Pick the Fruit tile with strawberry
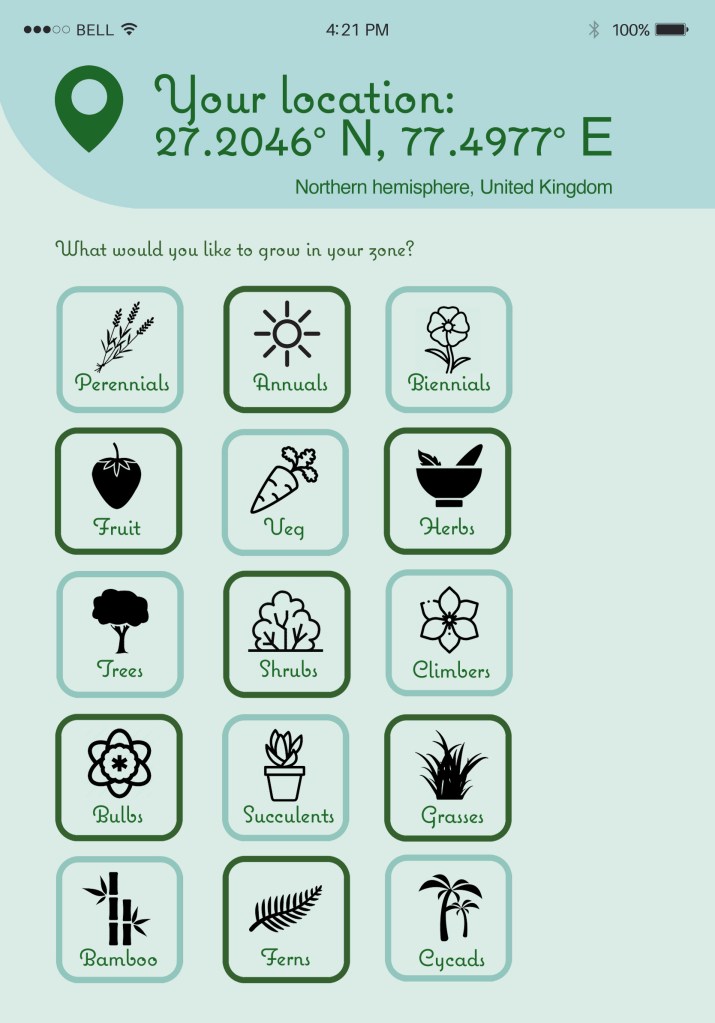The image size is (715, 1023). click(x=119, y=491)
